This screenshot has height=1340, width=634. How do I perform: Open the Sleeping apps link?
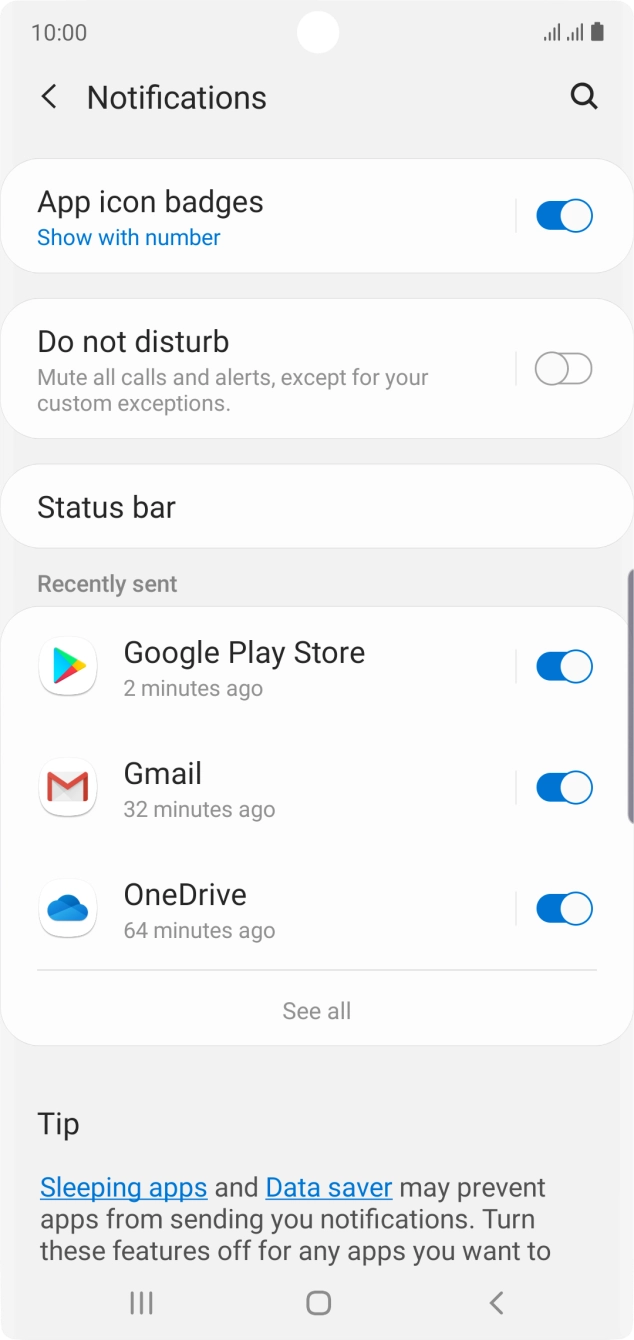pos(124,1188)
